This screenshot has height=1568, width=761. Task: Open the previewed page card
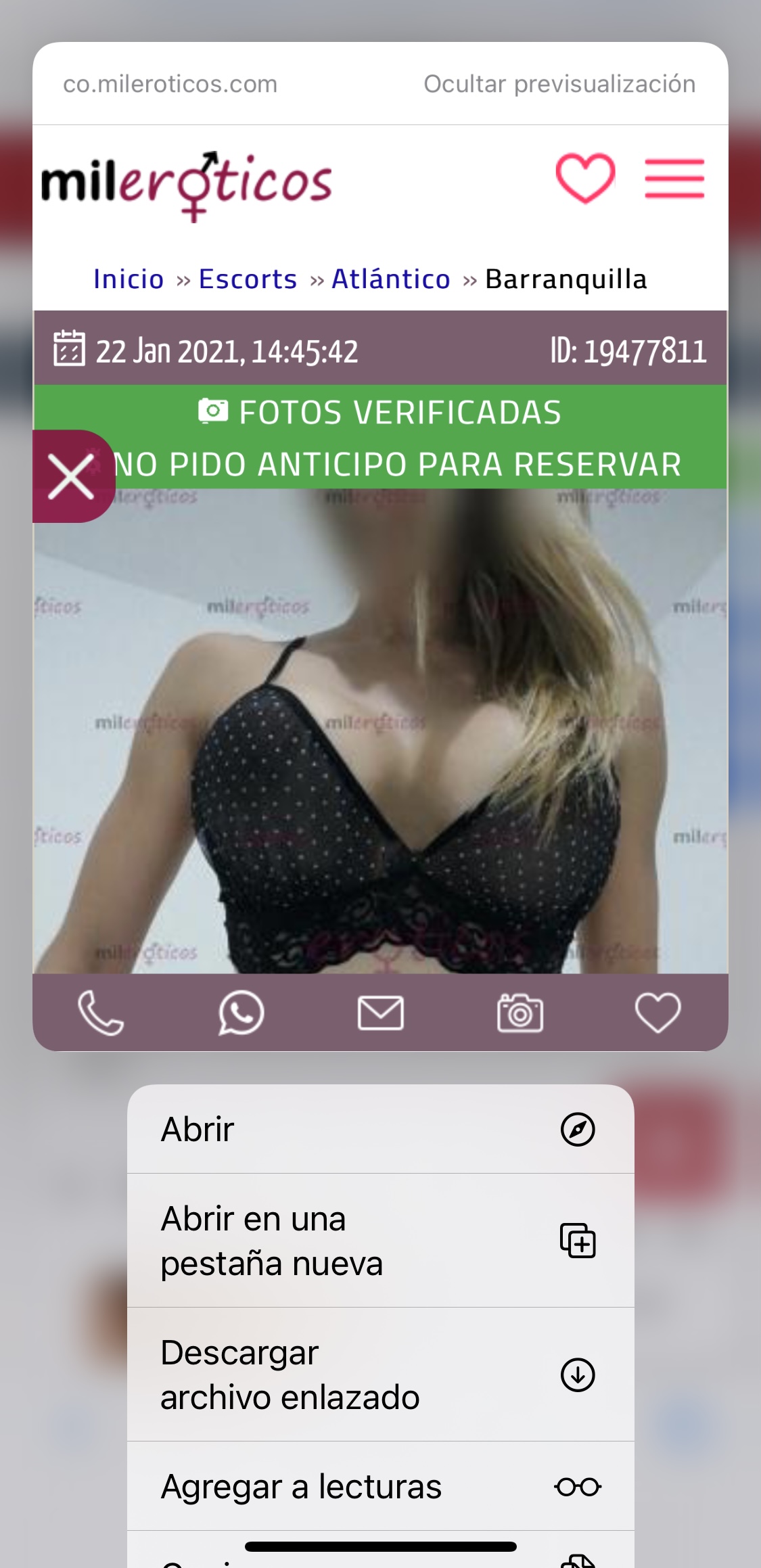click(x=380, y=676)
